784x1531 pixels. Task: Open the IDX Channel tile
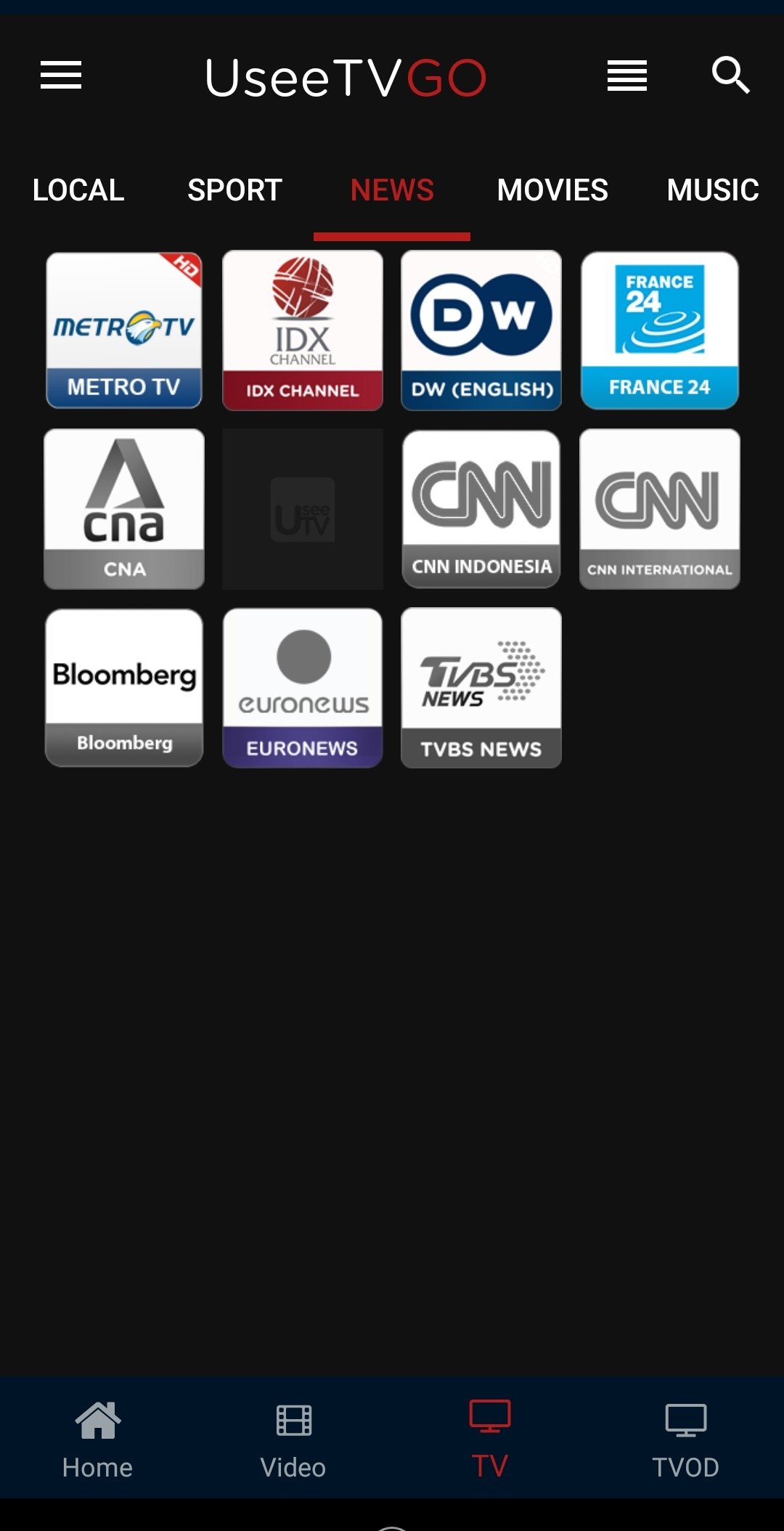point(303,330)
